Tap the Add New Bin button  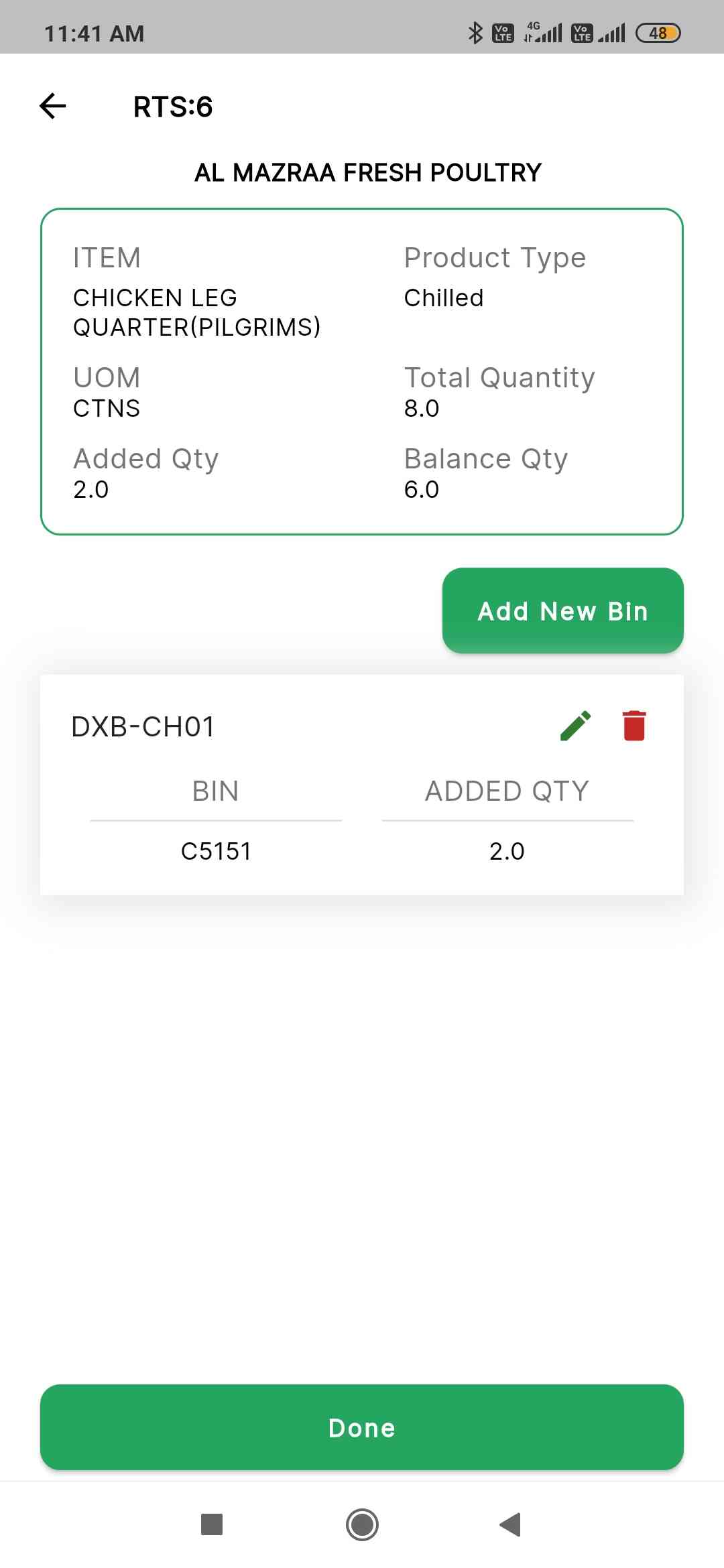click(562, 610)
